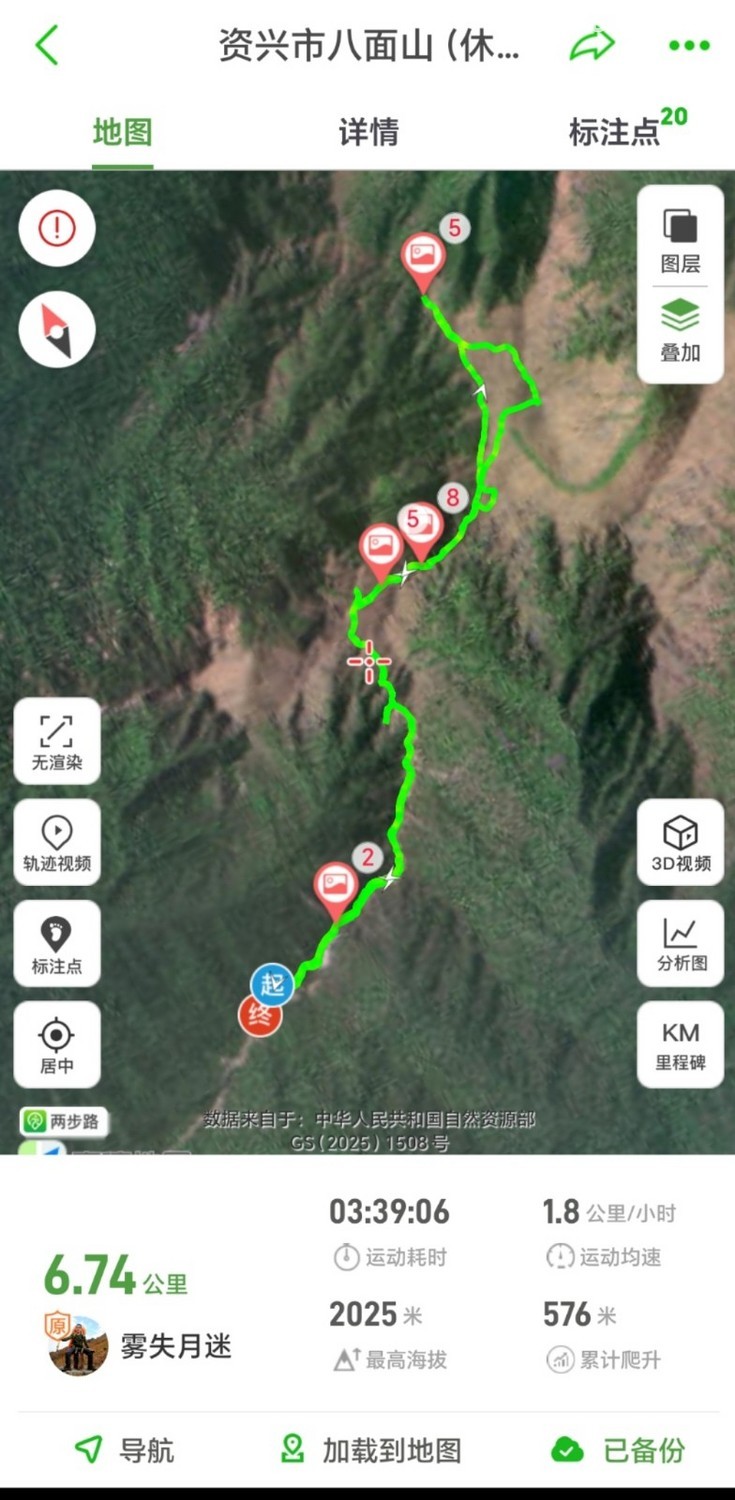
Task: Play the 轨迹视频 track video
Action: pos(57,843)
